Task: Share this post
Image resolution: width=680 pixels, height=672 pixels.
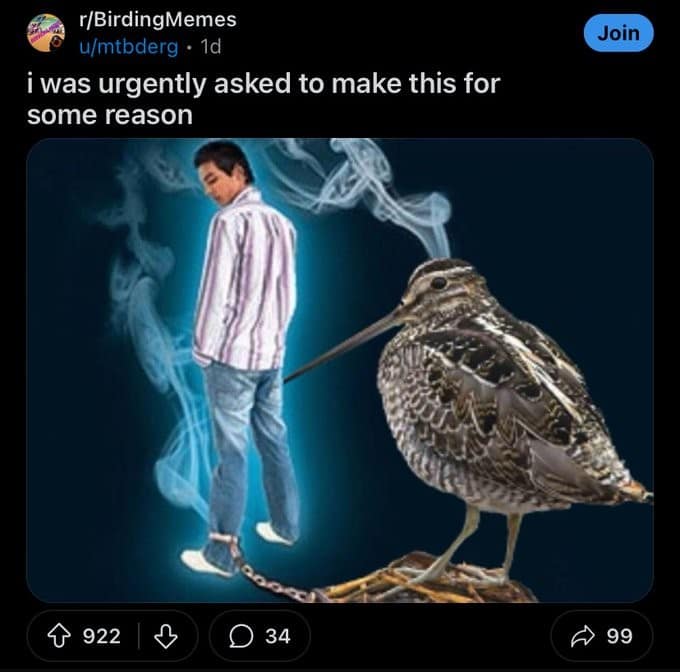Action: [602, 636]
